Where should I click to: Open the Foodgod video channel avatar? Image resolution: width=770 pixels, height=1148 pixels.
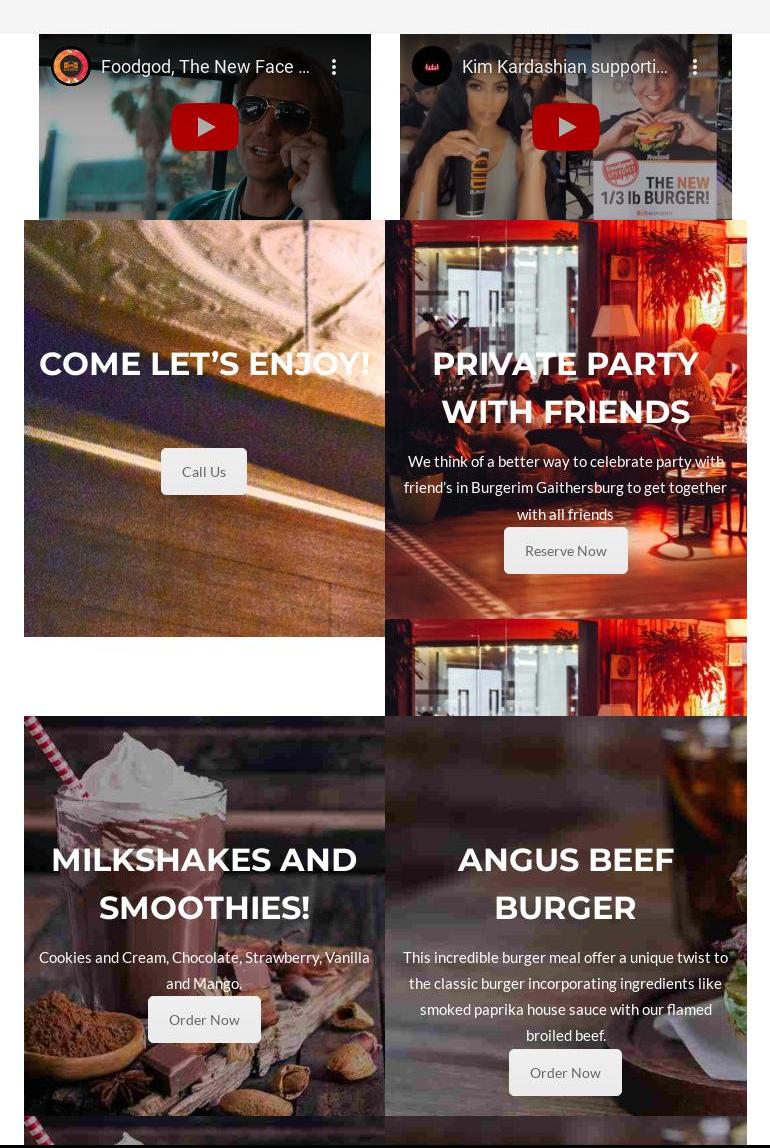[71, 67]
